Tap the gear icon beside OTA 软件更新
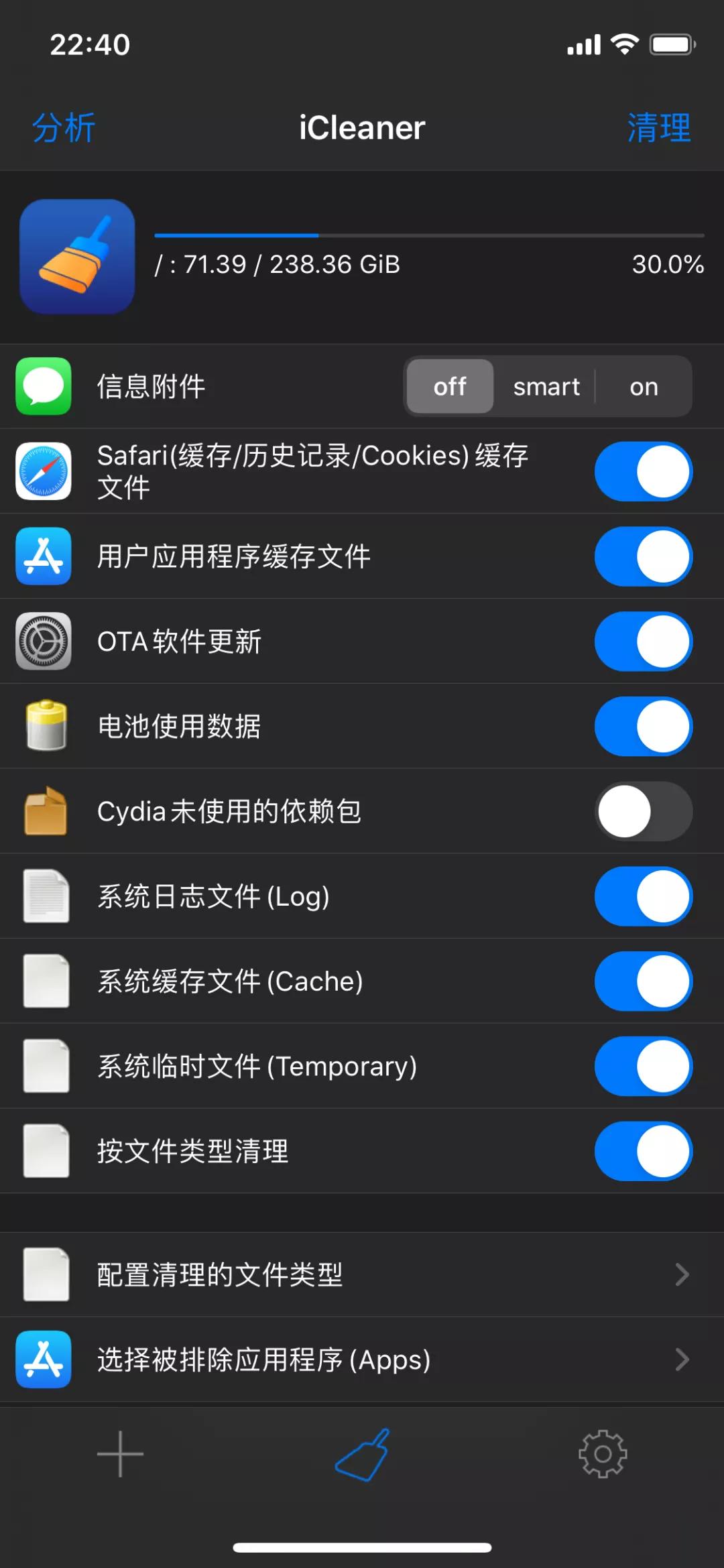Screen dimensions: 724x1568 [43, 642]
